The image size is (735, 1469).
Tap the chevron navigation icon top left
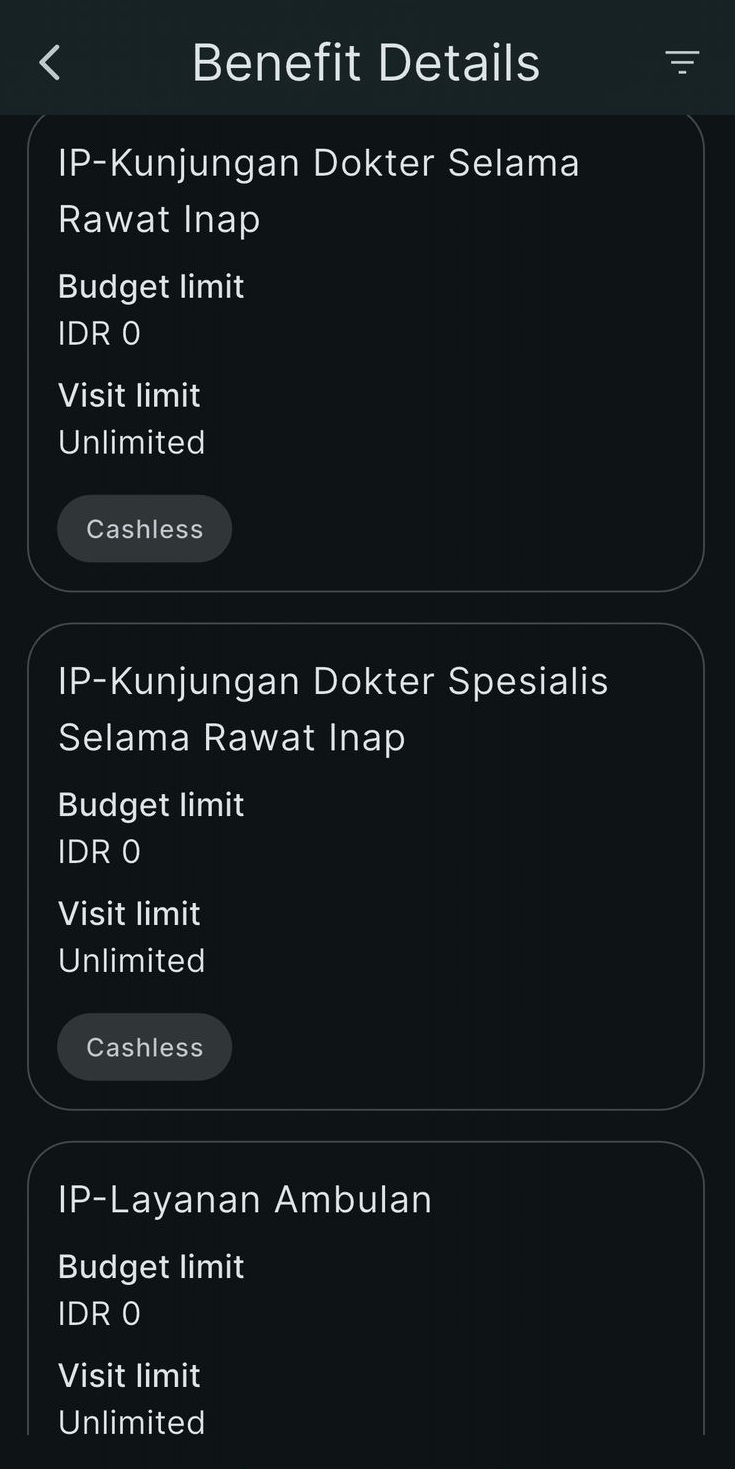[48, 61]
